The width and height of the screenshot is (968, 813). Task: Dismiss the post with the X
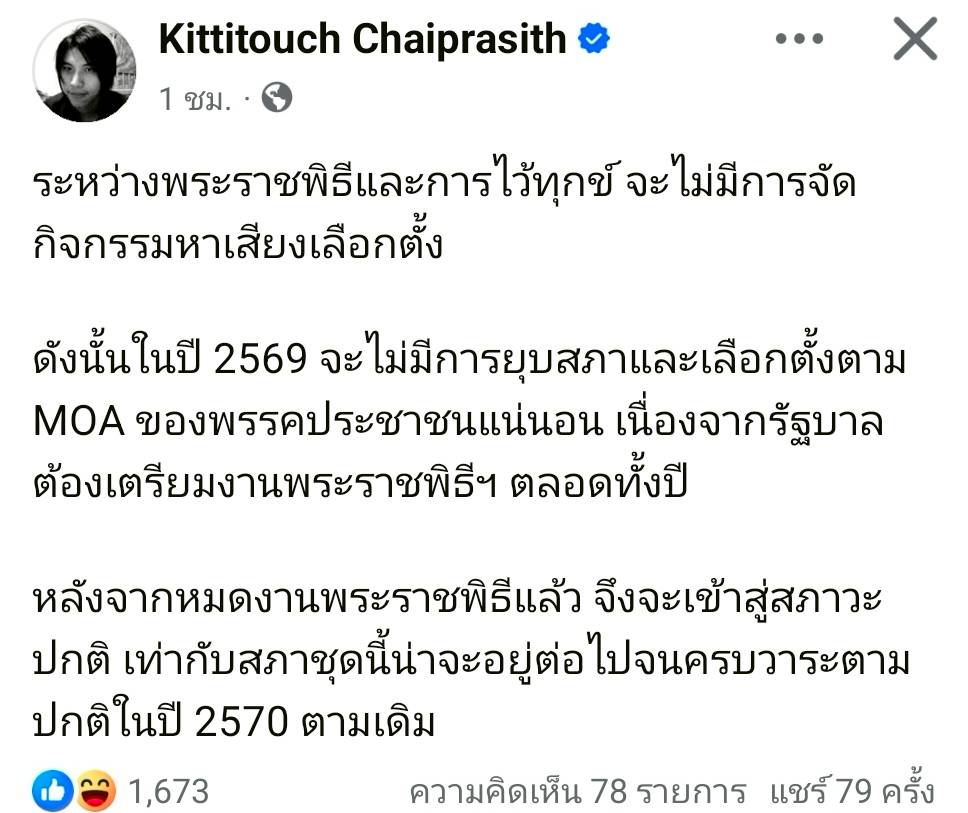913,40
